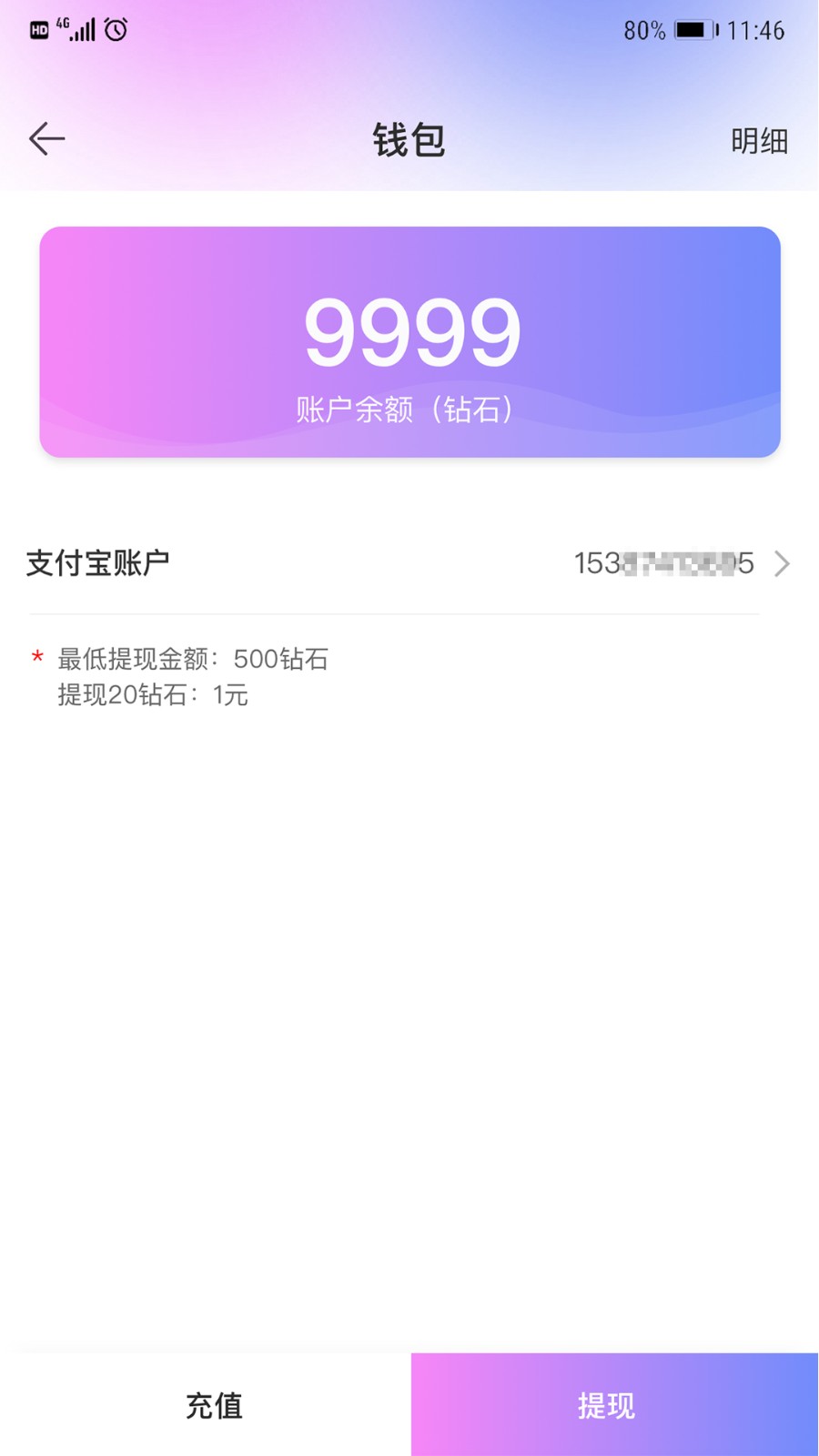Tap the battery icon in status bar
This screenshot has width=819, height=1456.
coord(692,30)
